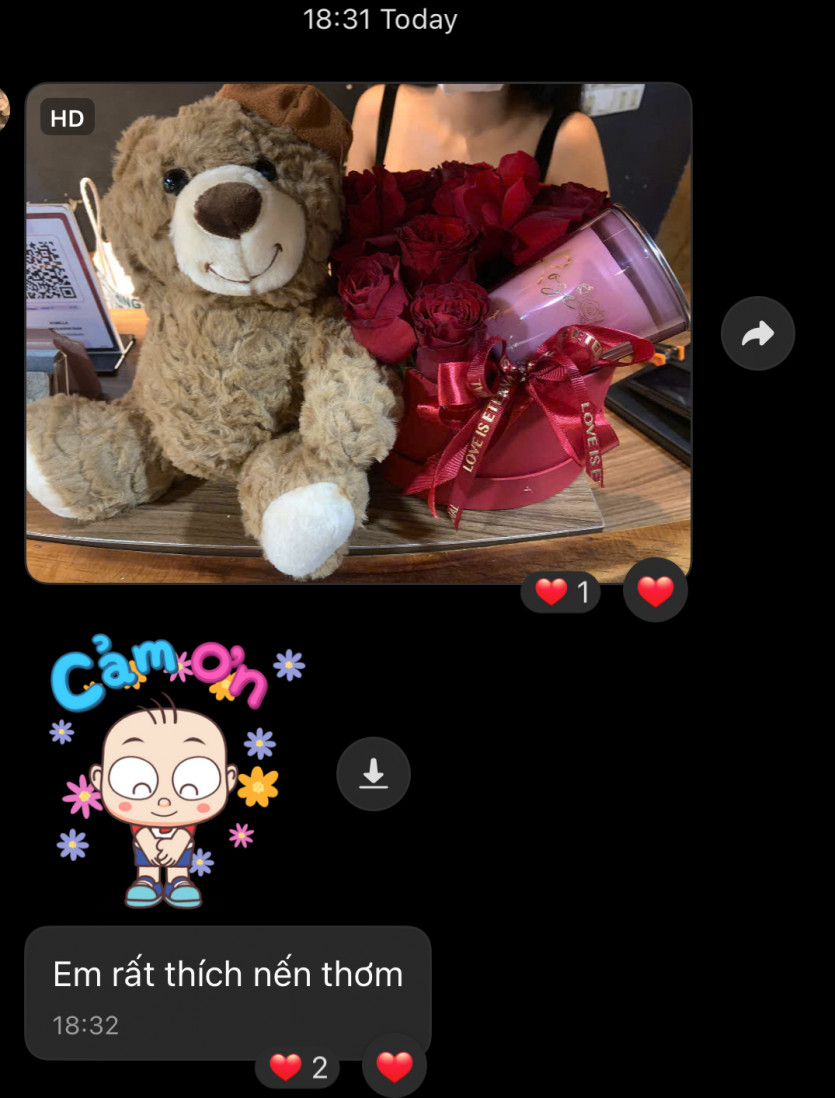Download the Cảm ơn sticker pack

(373, 773)
